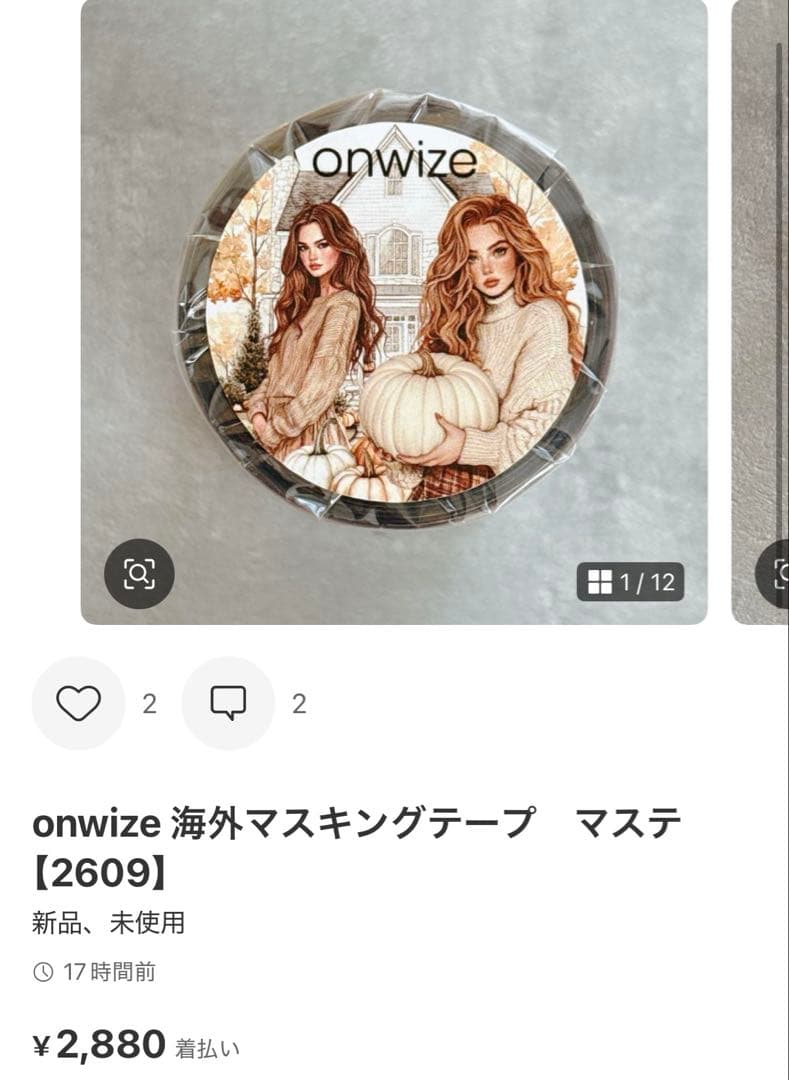Like this onwize masking tape listing
The height and width of the screenshot is (1080, 789).
(x=78, y=703)
